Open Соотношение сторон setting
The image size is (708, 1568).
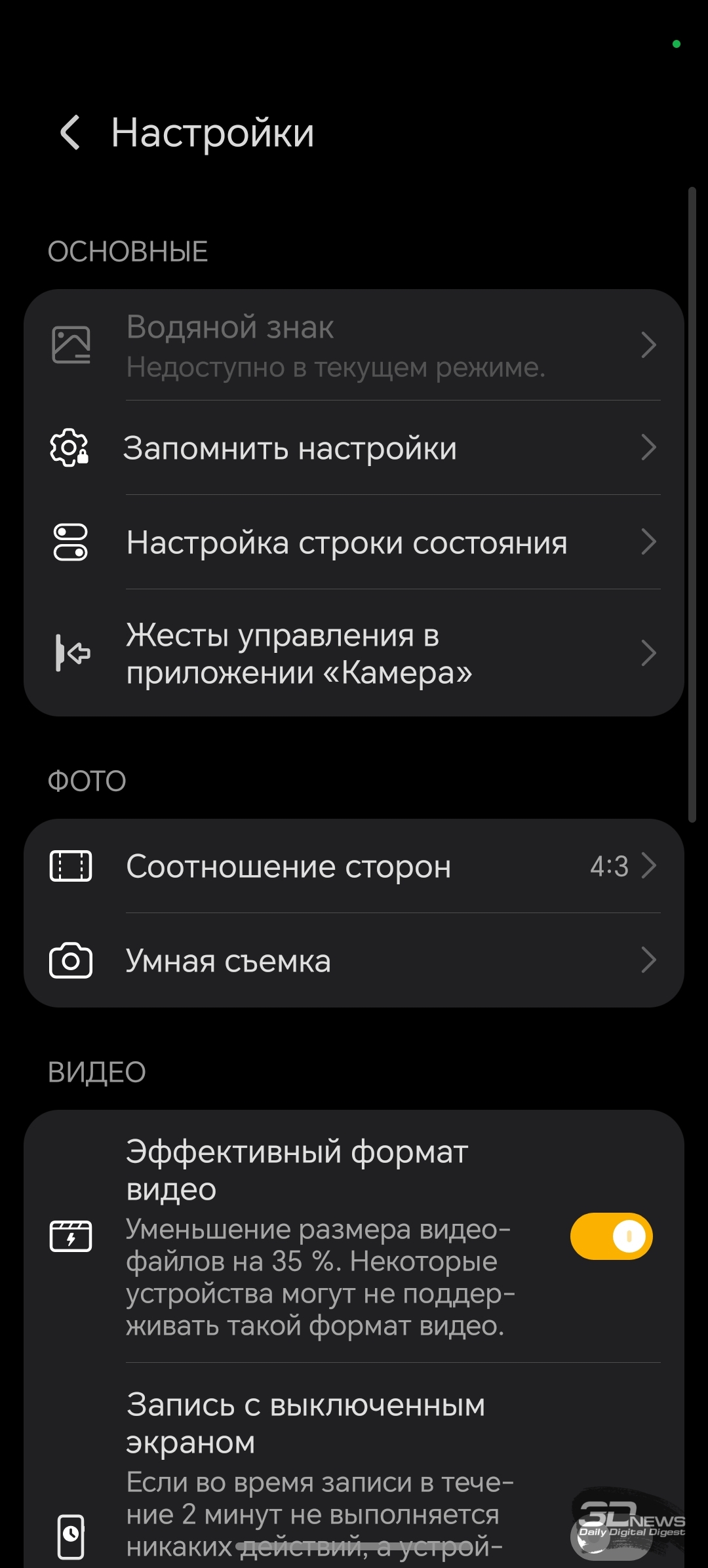[x=354, y=867]
